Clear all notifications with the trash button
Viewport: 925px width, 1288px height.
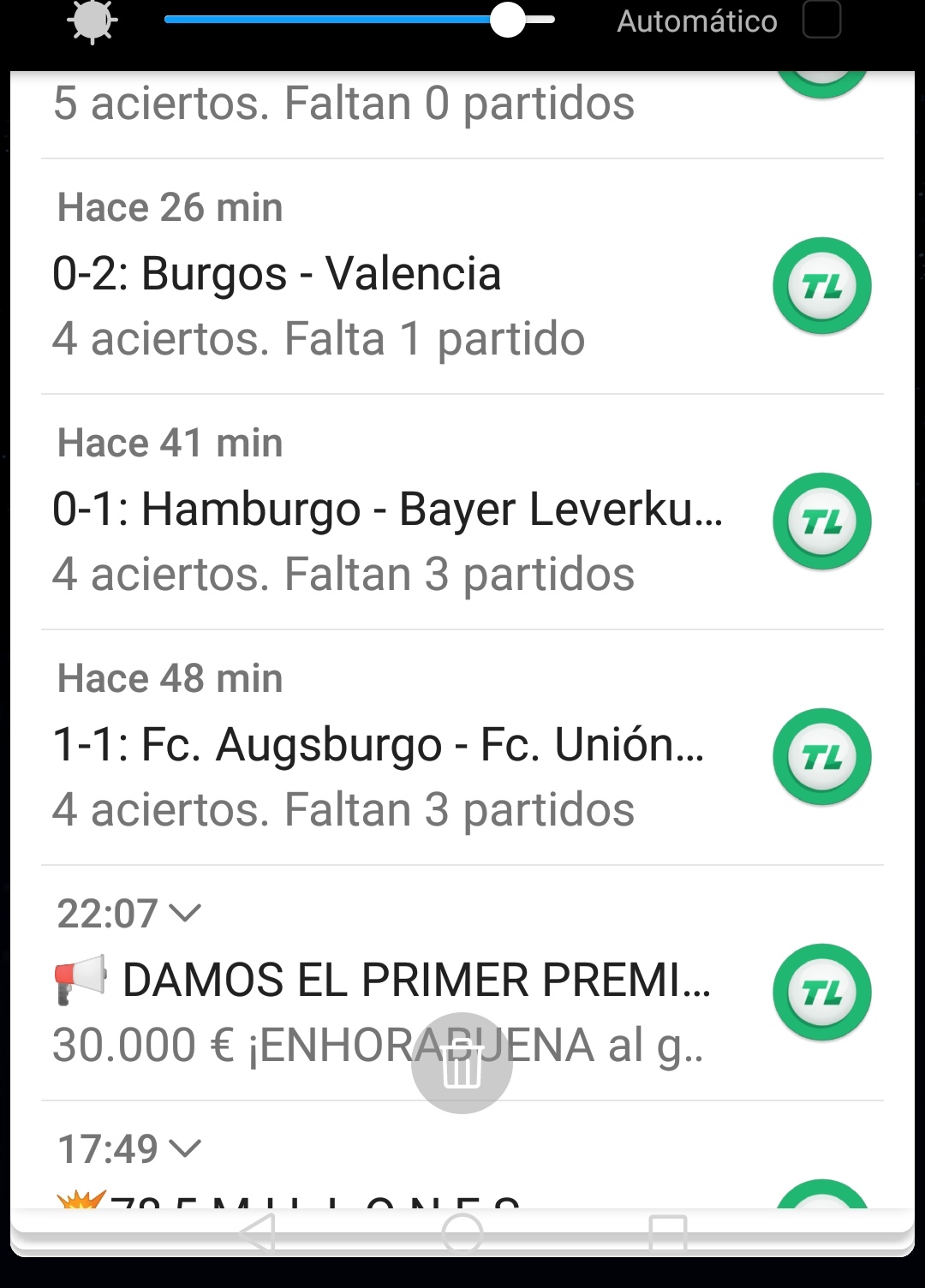click(x=462, y=1064)
